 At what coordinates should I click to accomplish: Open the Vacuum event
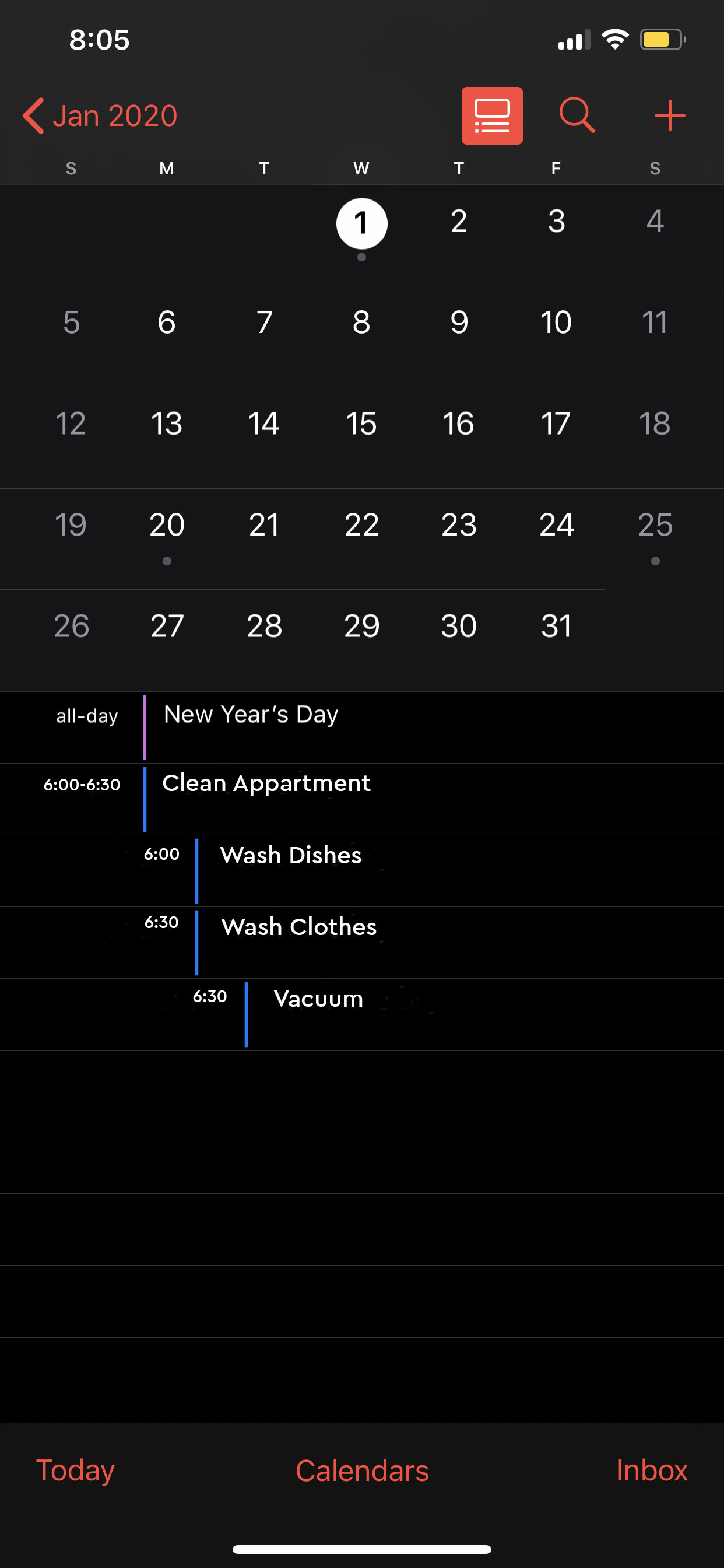318,999
